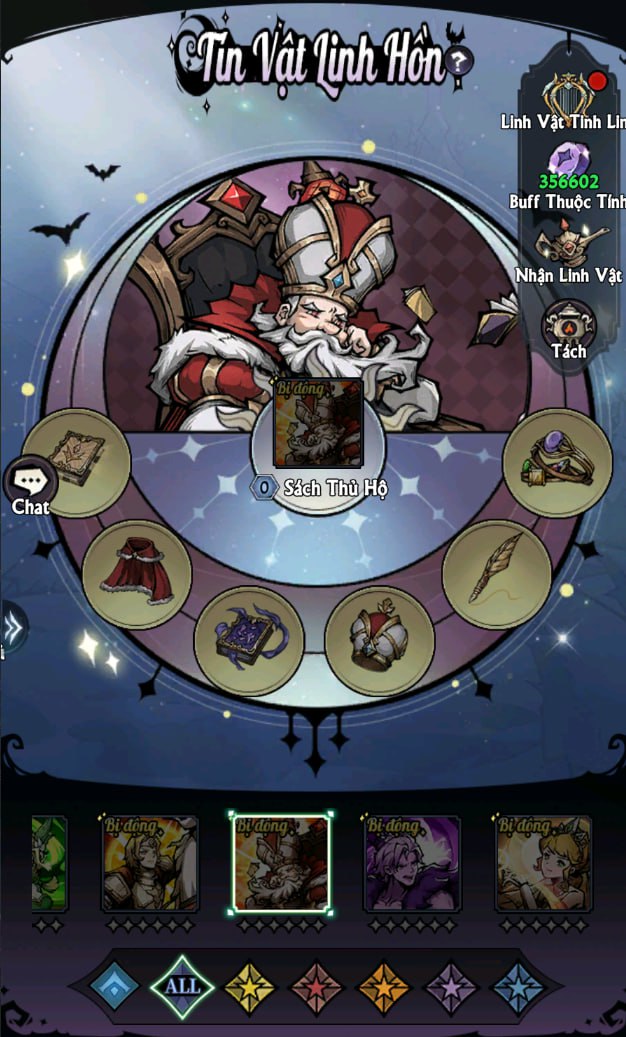Choose the blonde girl with tiara card

[x=543, y=863]
